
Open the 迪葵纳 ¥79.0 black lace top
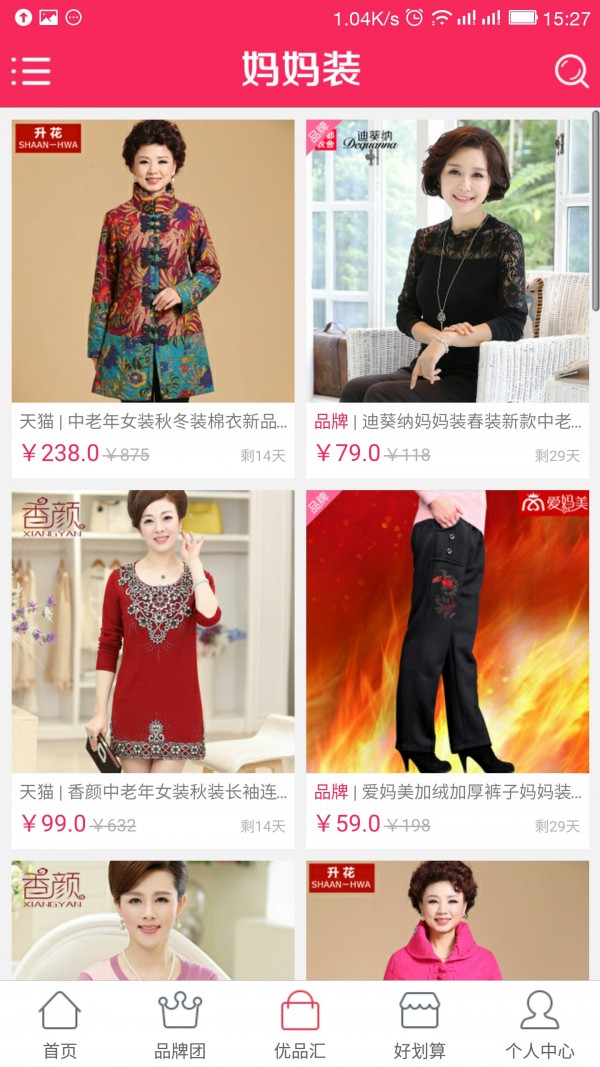(x=447, y=262)
